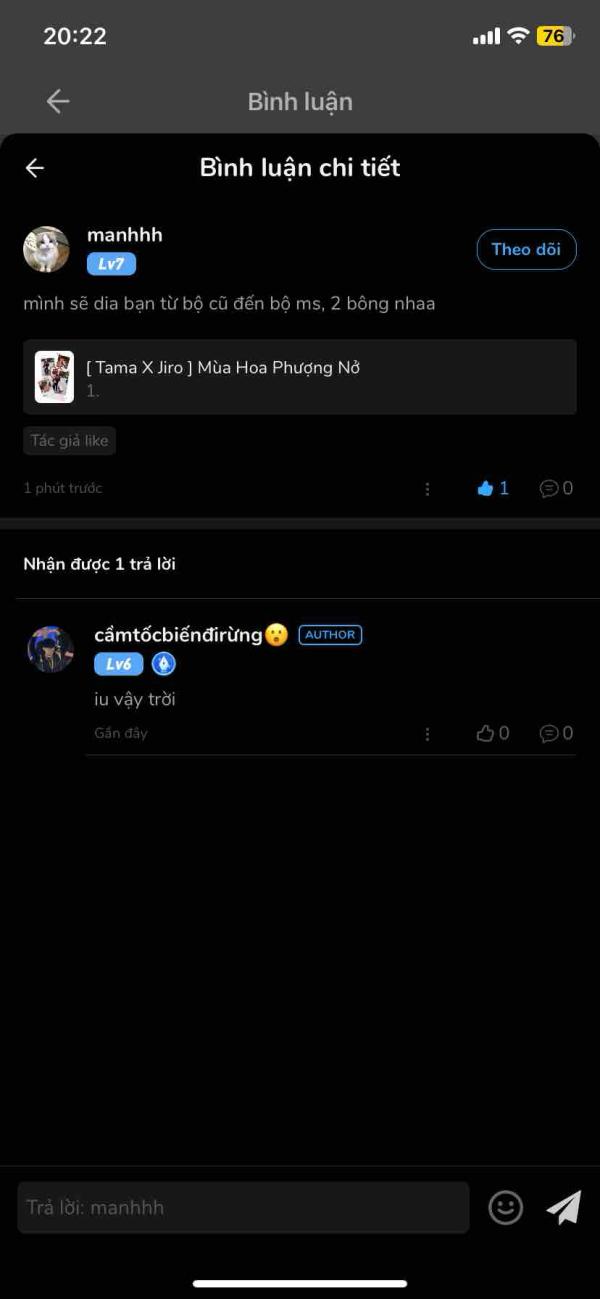Tap the comment icon on the author's reply
Viewport: 600px width, 1299px height.
556,733
